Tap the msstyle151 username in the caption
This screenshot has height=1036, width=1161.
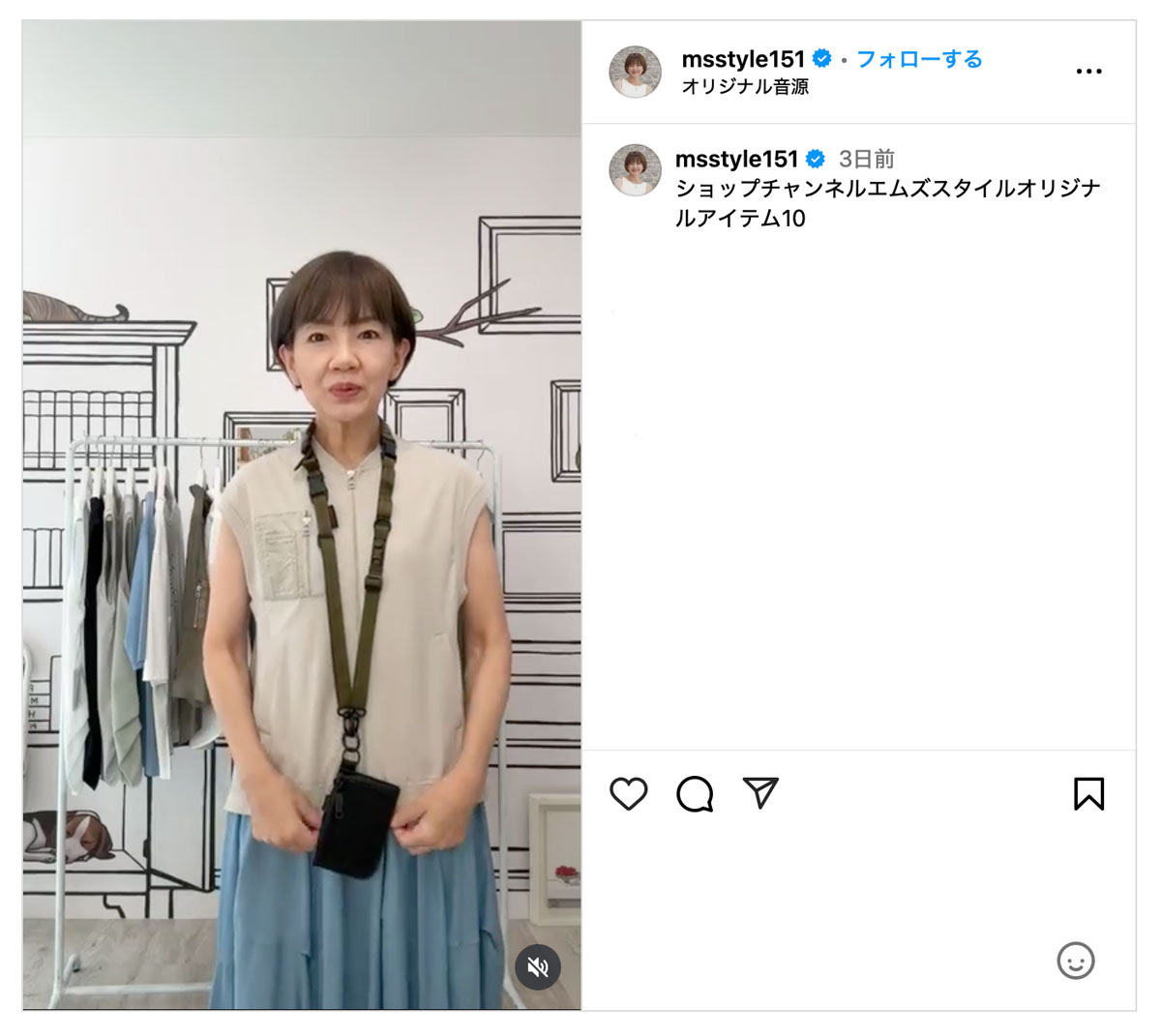click(736, 159)
